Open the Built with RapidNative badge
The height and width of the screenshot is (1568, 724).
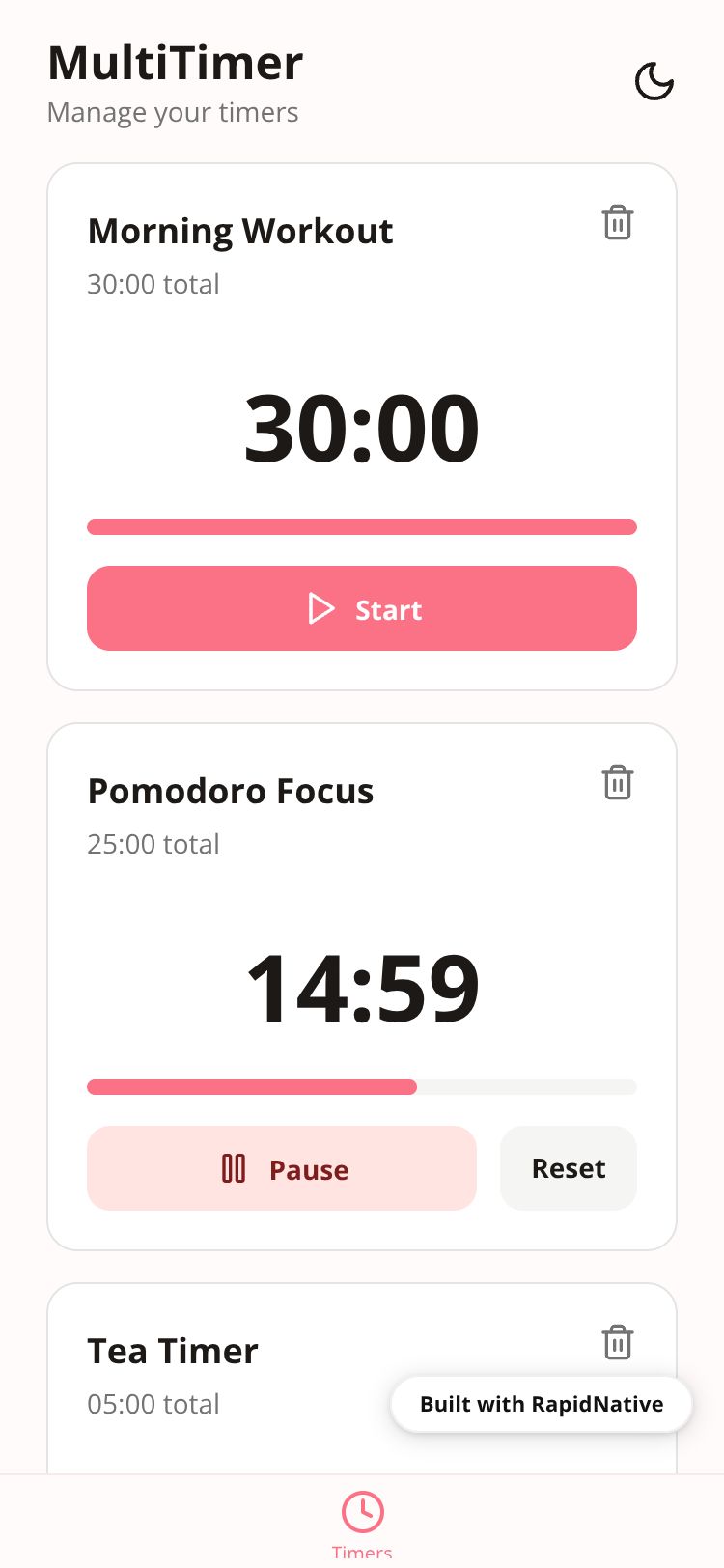coord(541,1404)
